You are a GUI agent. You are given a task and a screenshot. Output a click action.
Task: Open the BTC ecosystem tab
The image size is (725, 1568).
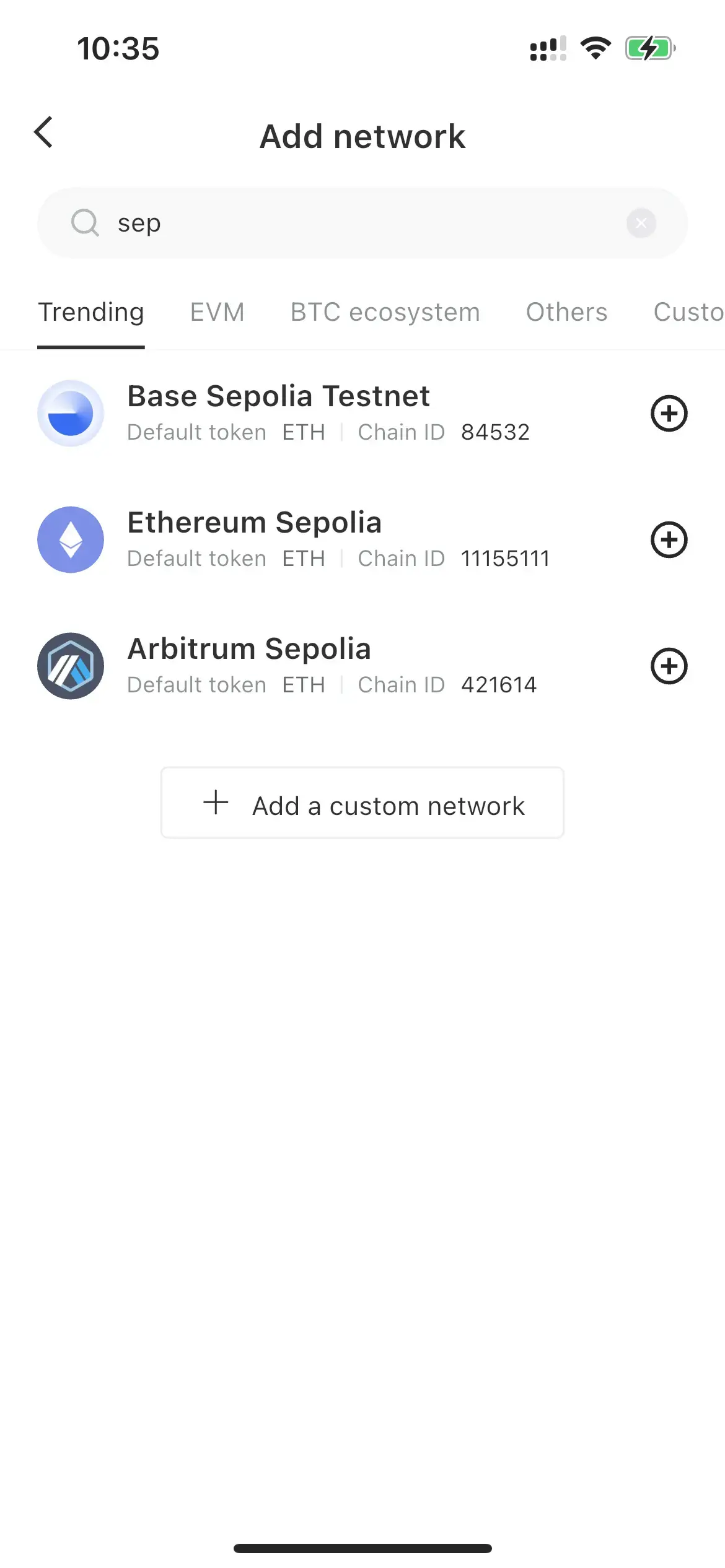point(385,312)
